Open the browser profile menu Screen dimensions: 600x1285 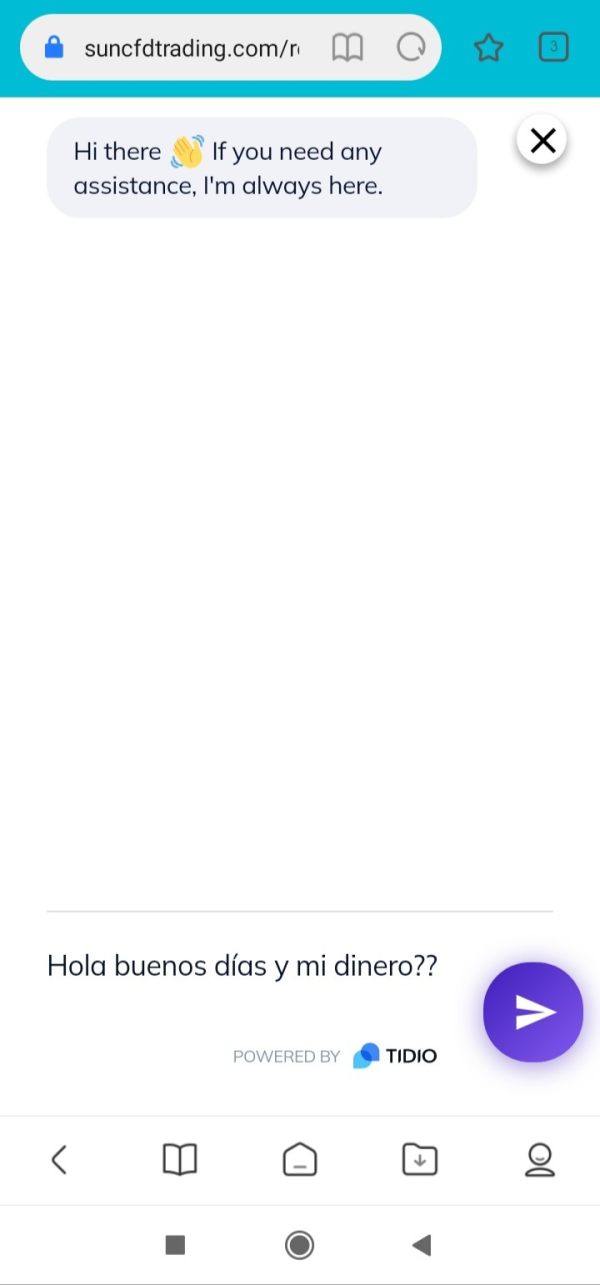point(540,1160)
